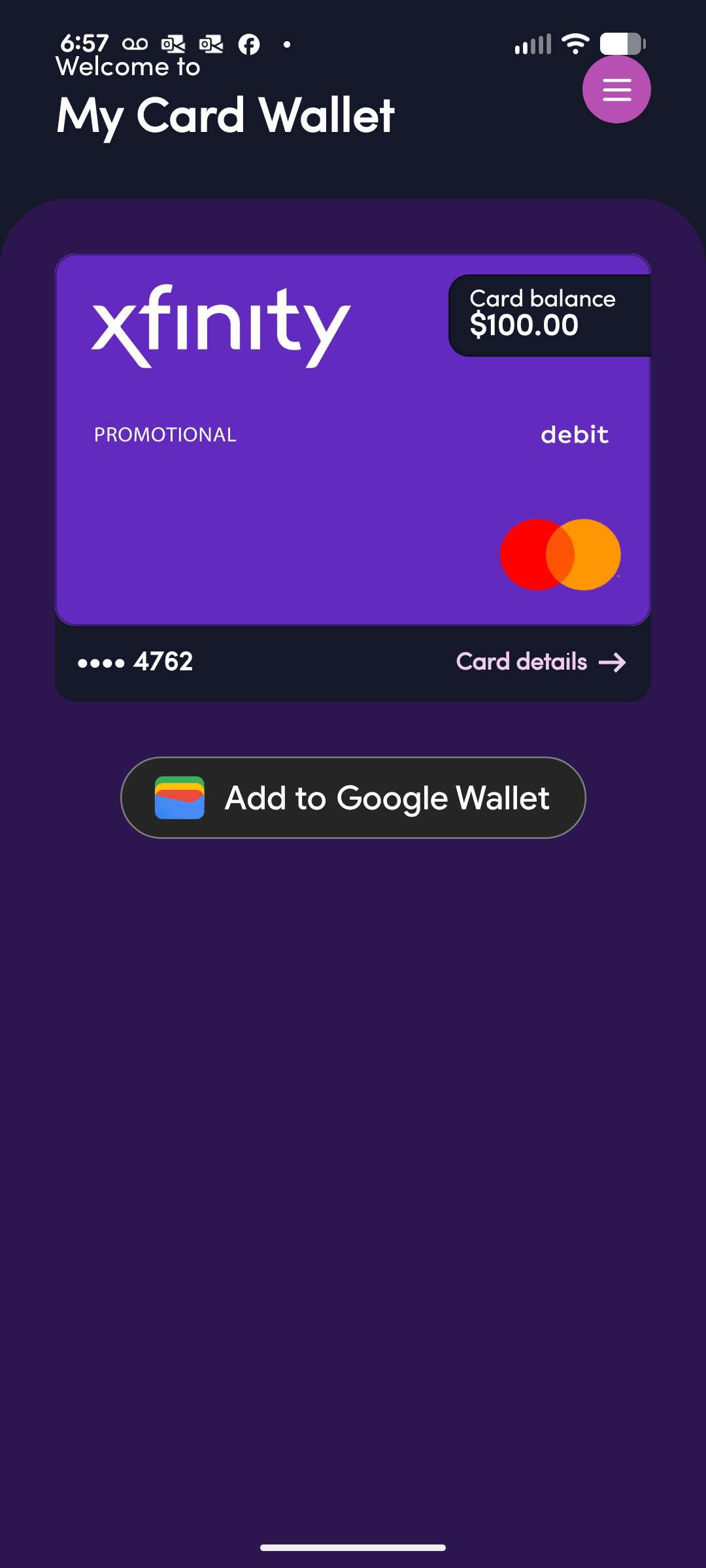Open the hamburger menu
This screenshot has width=706, height=1568.
[x=616, y=90]
